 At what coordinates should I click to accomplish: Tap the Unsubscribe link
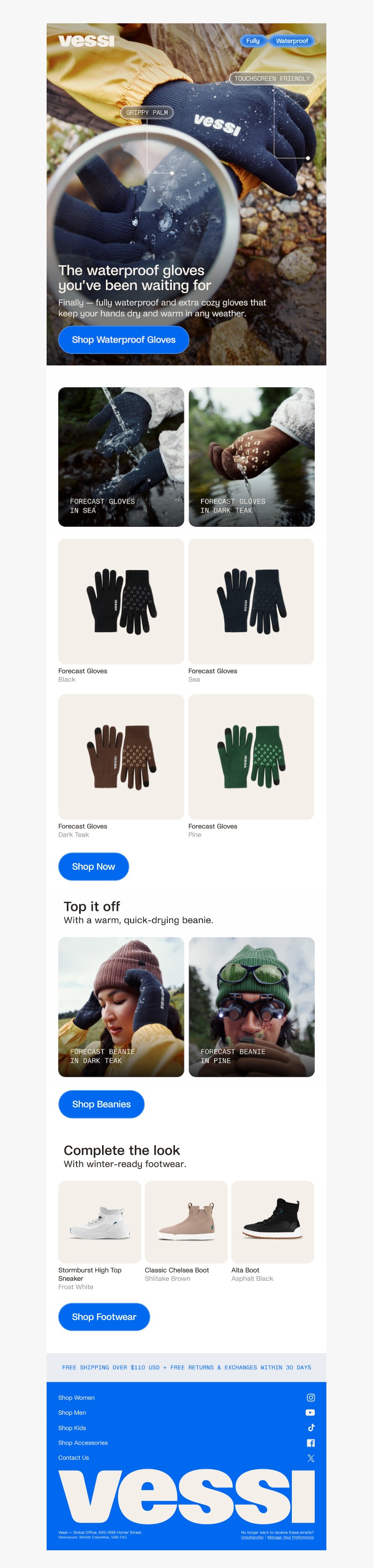pyautogui.click(x=252, y=1538)
